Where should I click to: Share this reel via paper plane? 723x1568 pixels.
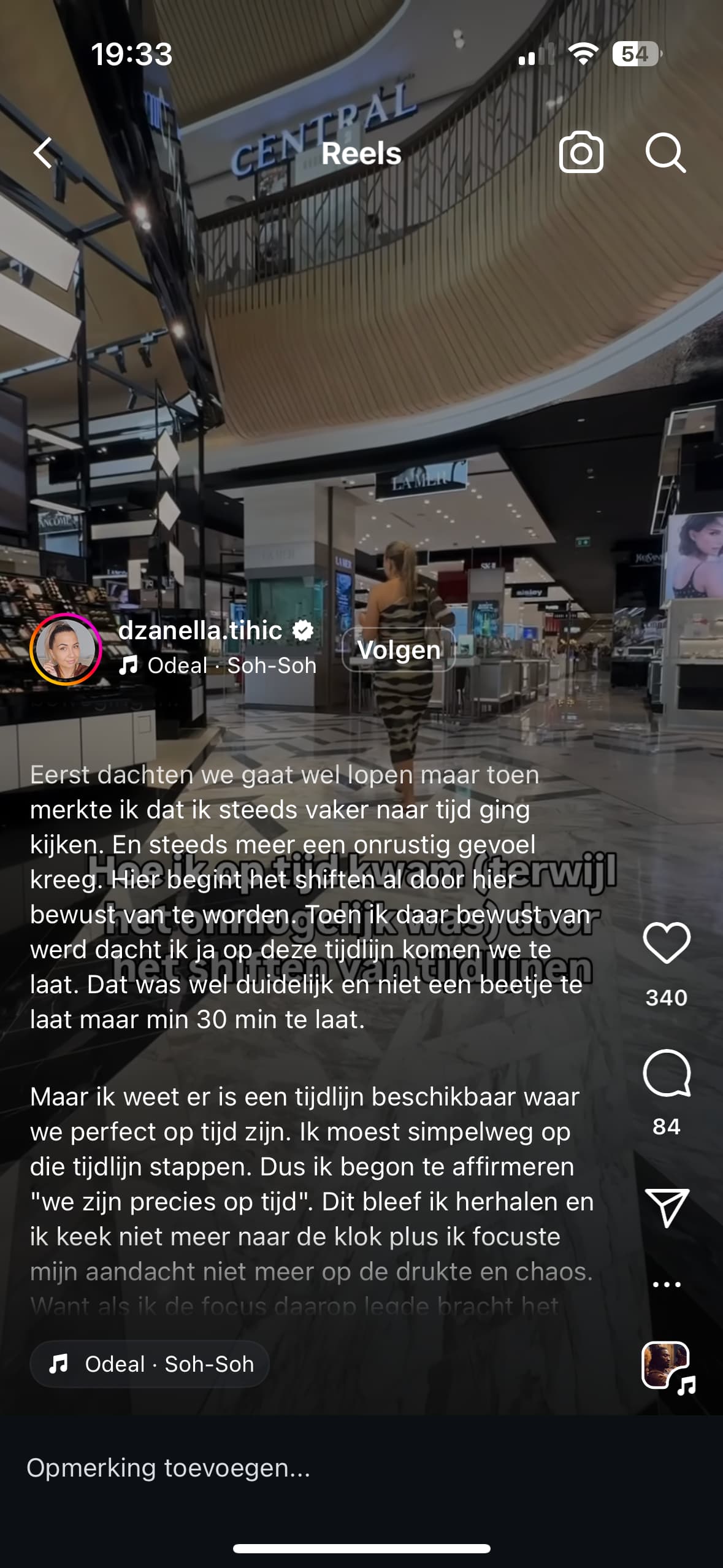click(667, 1207)
